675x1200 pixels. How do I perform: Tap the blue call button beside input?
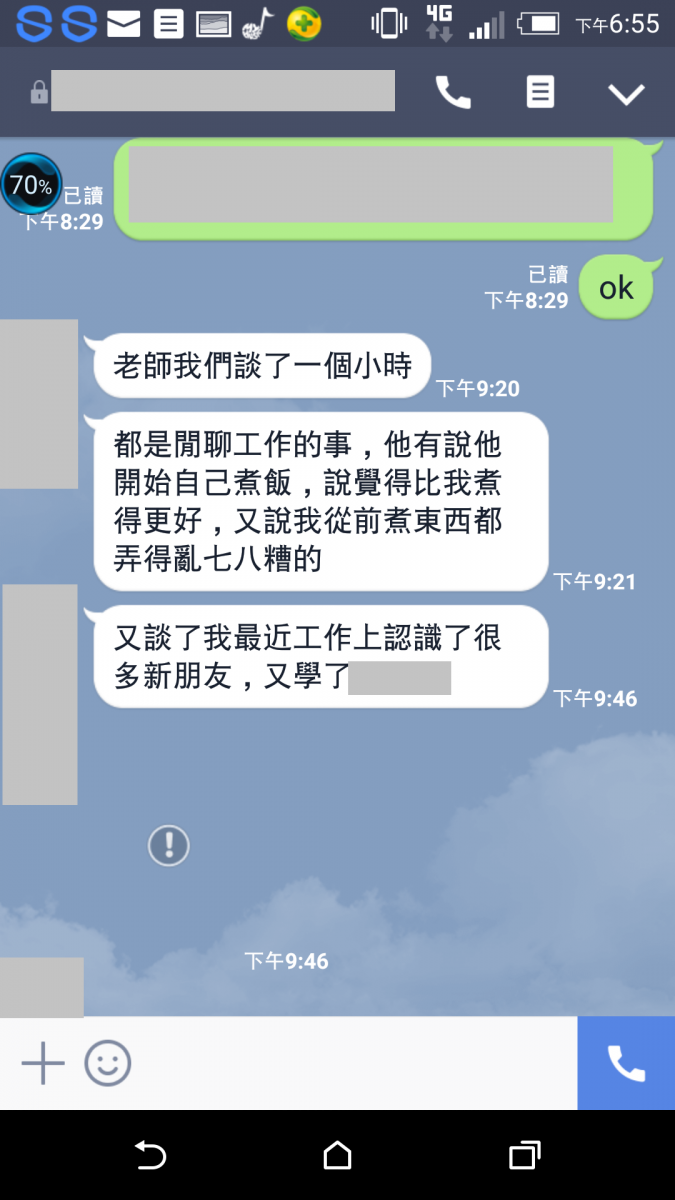[x=626, y=1063]
